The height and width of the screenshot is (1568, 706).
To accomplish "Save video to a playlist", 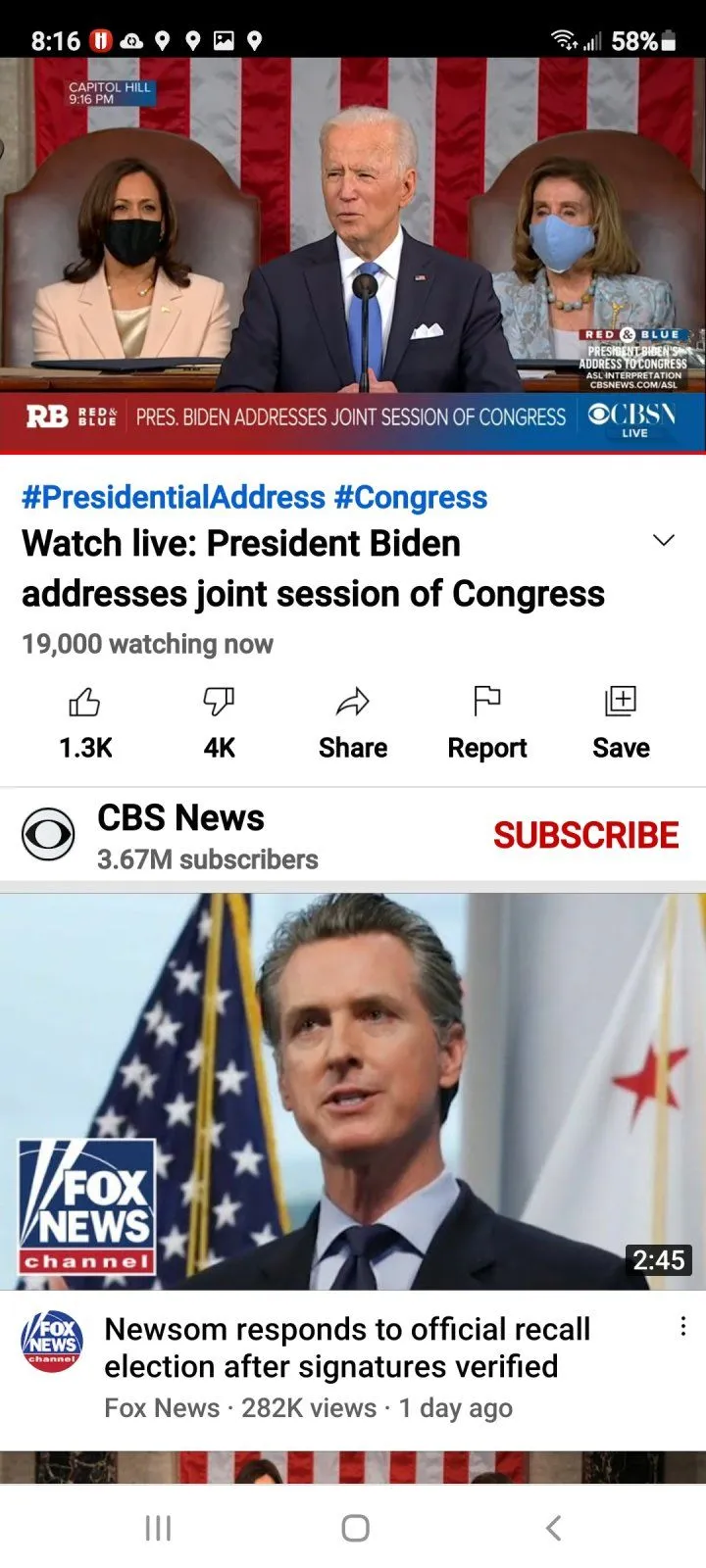I will [x=621, y=722].
